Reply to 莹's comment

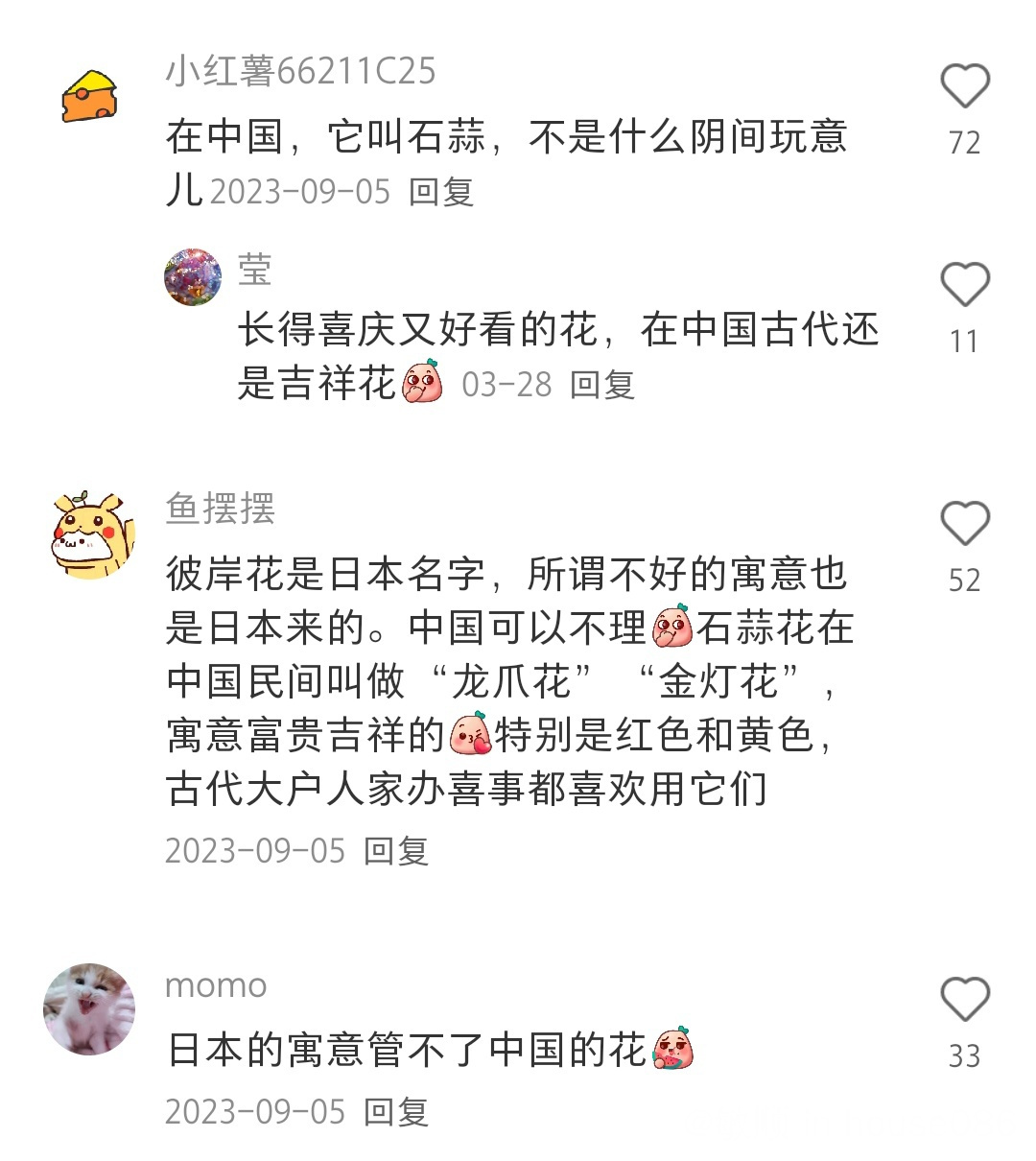602,385
